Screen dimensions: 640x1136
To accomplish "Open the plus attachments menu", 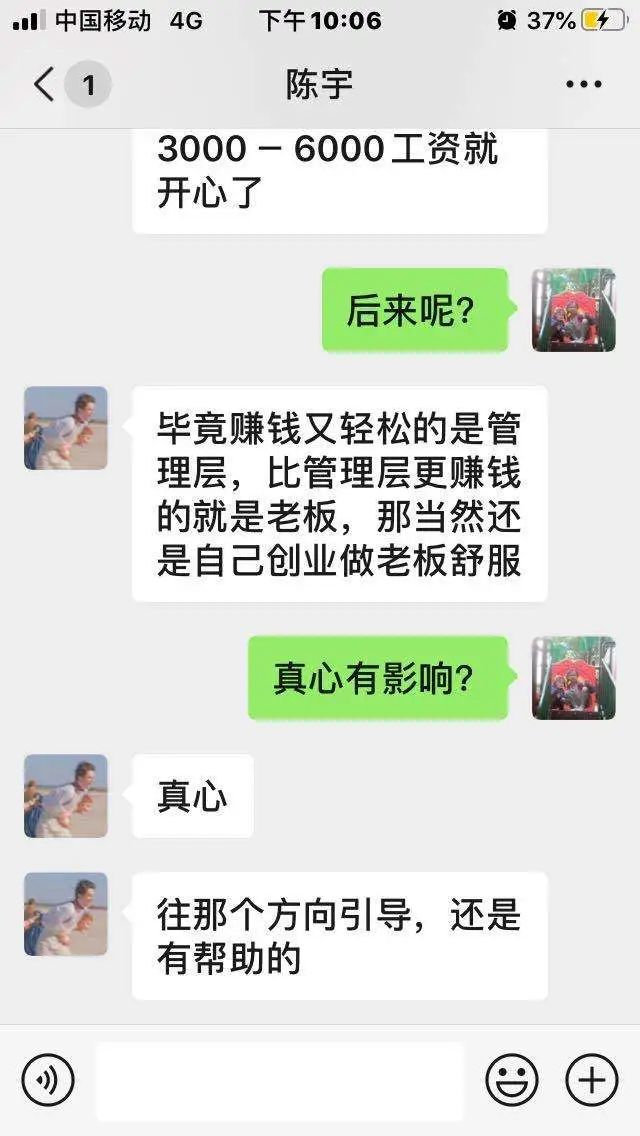I will [591, 1081].
